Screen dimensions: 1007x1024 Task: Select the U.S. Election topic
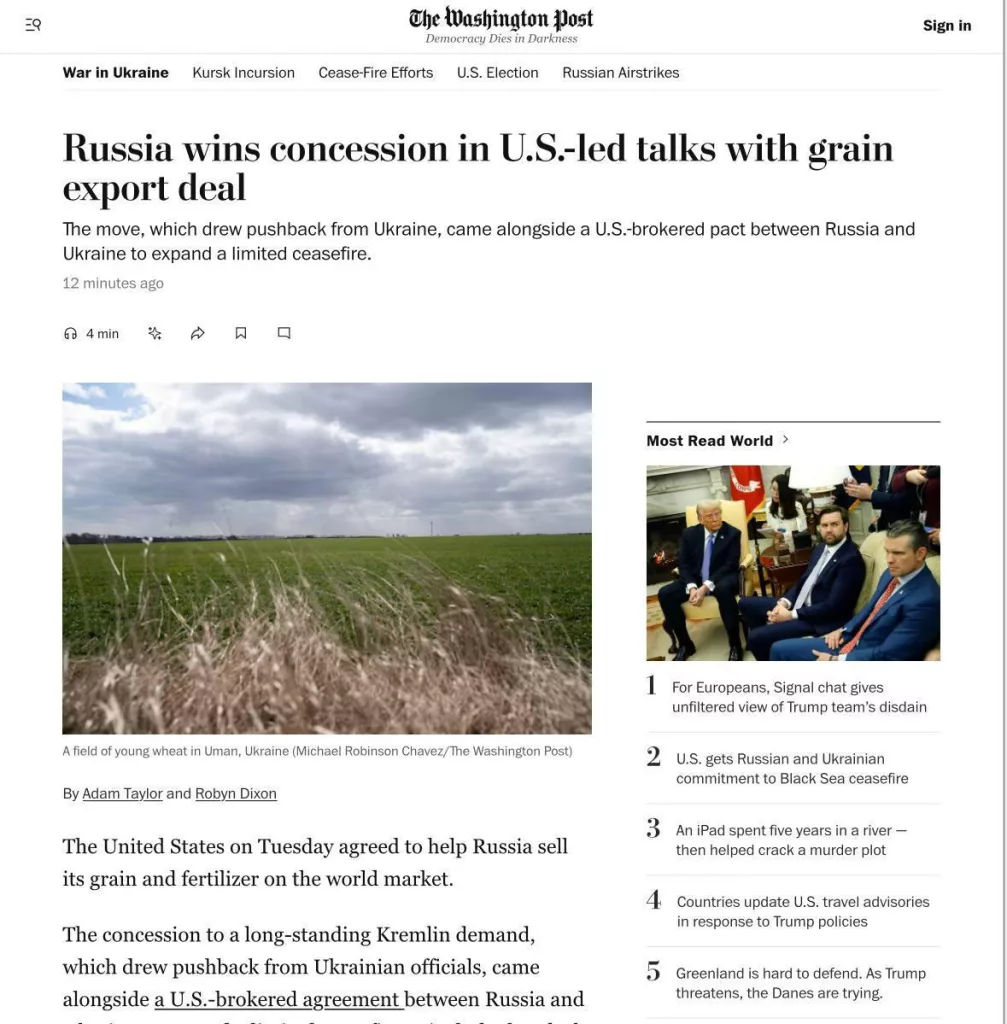click(497, 73)
